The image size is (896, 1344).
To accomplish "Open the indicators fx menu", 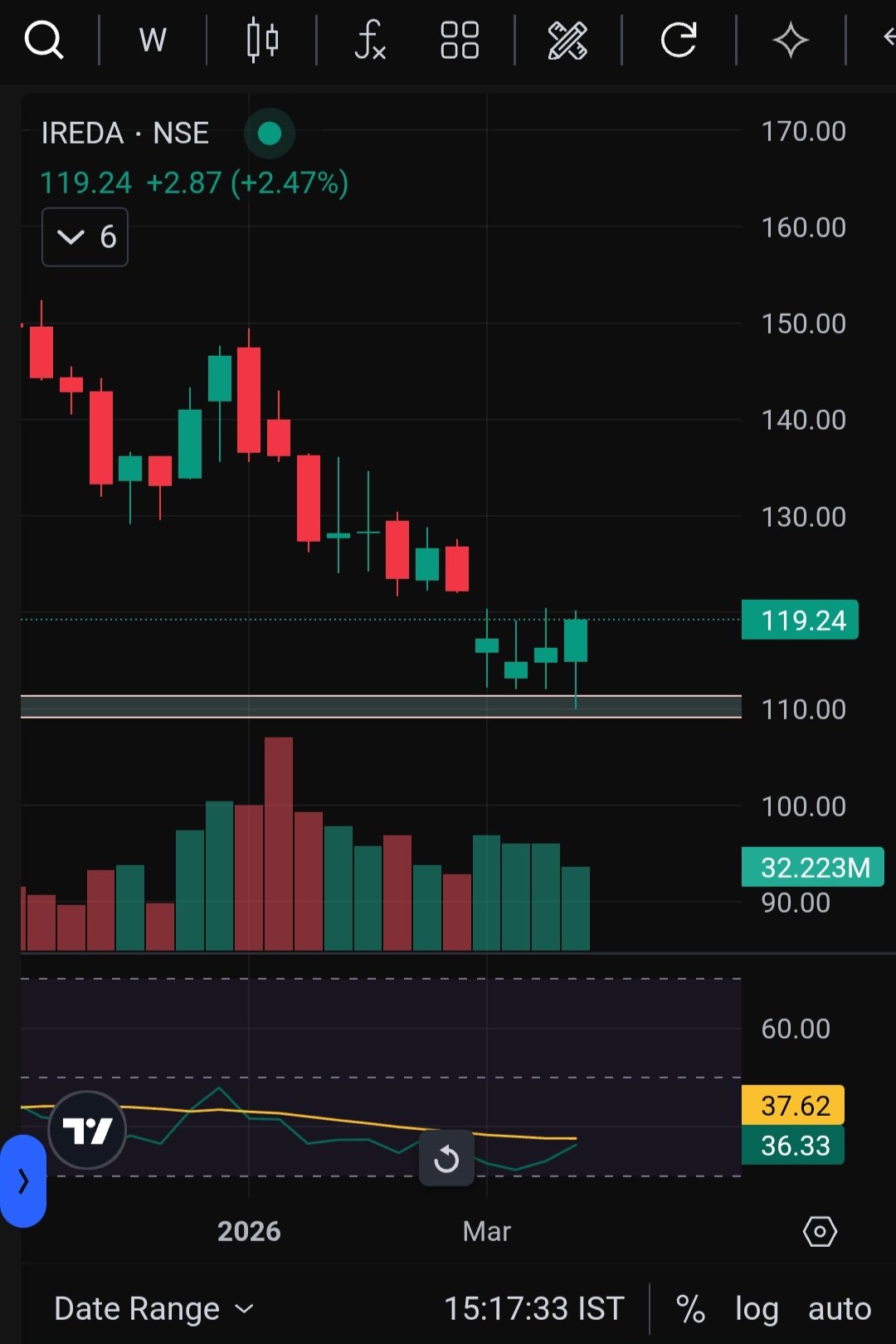I will click(370, 40).
